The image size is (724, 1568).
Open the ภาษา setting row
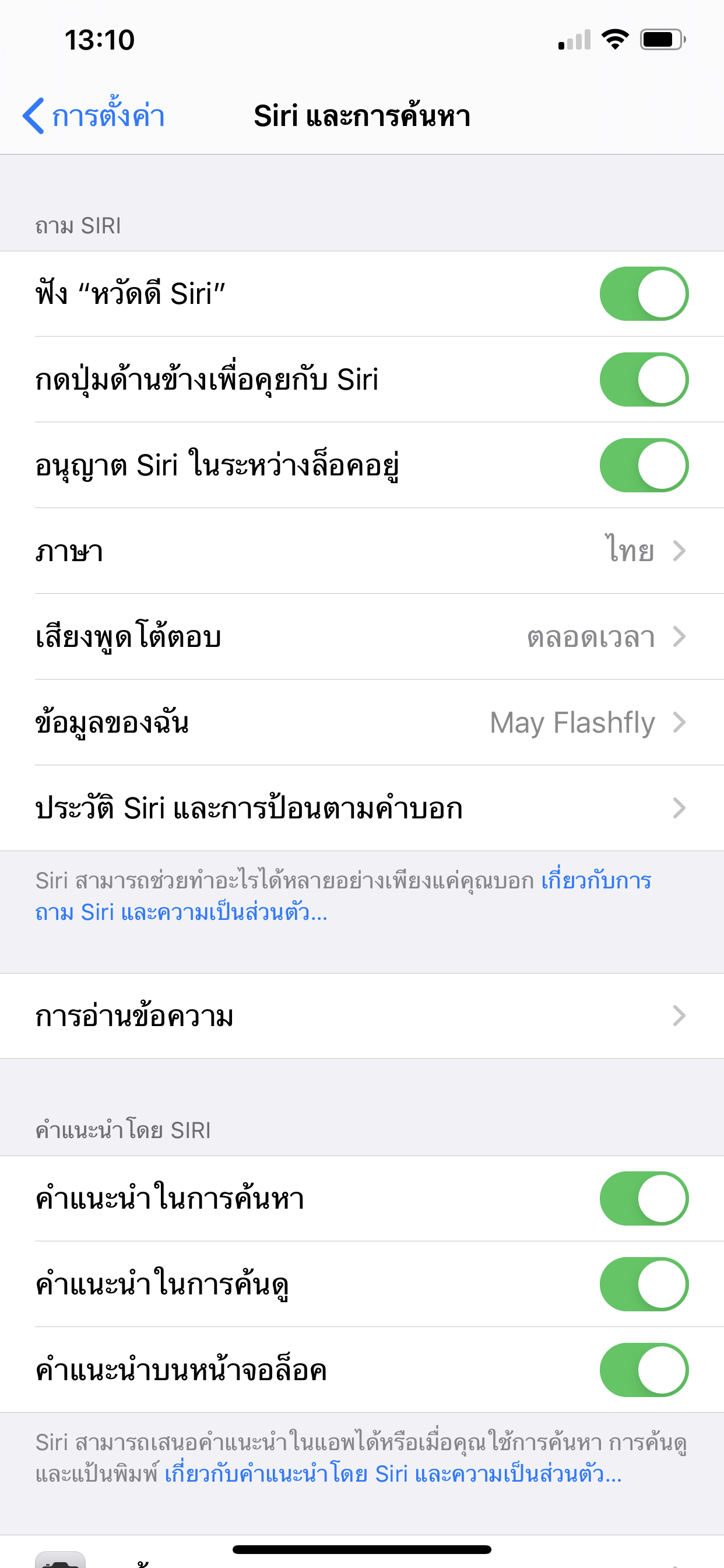click(361, 551)
